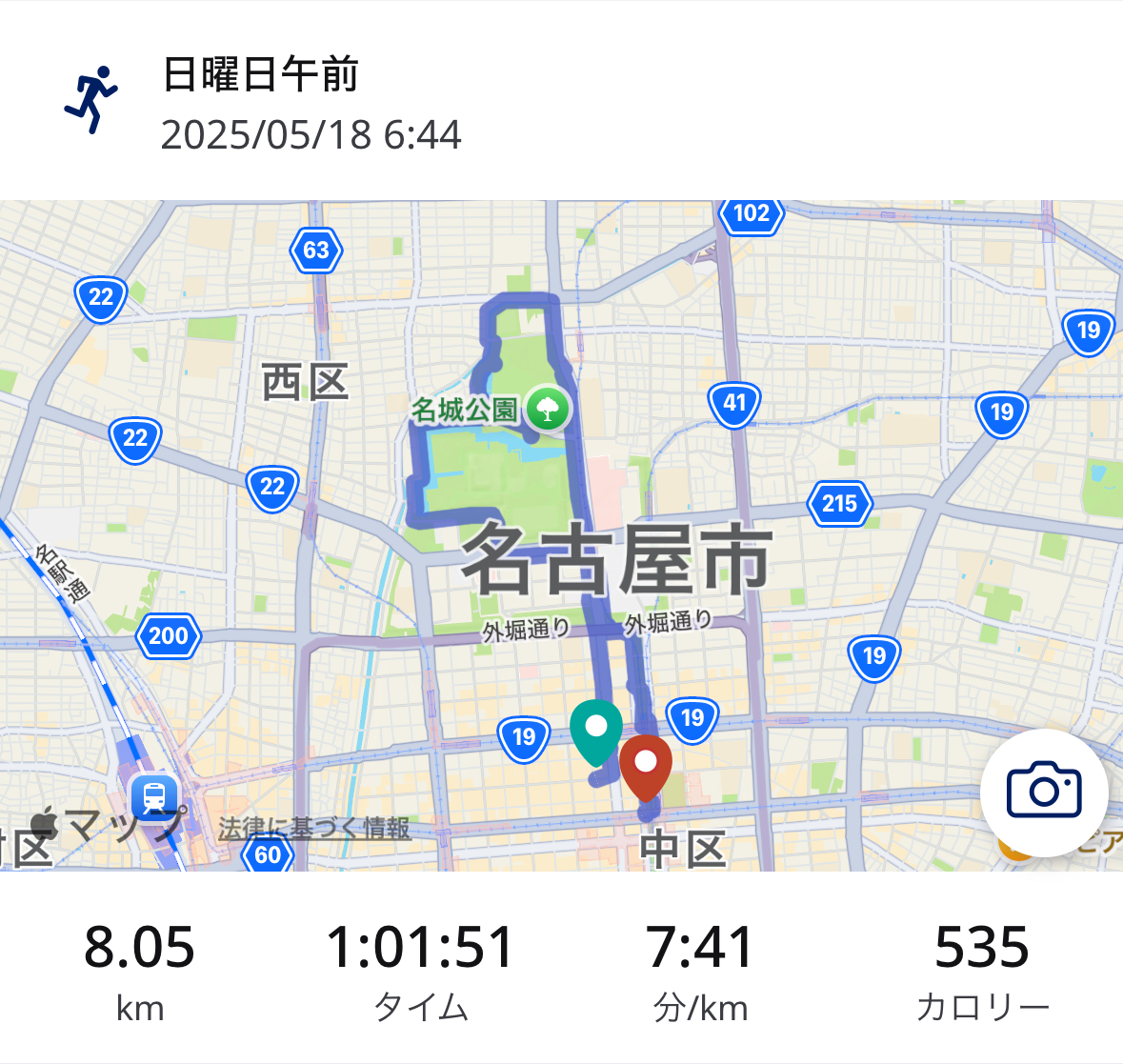Tap the green start-point pin on the route
The height and width of the screenshot is (1064, 1123).
pos(596,730)
